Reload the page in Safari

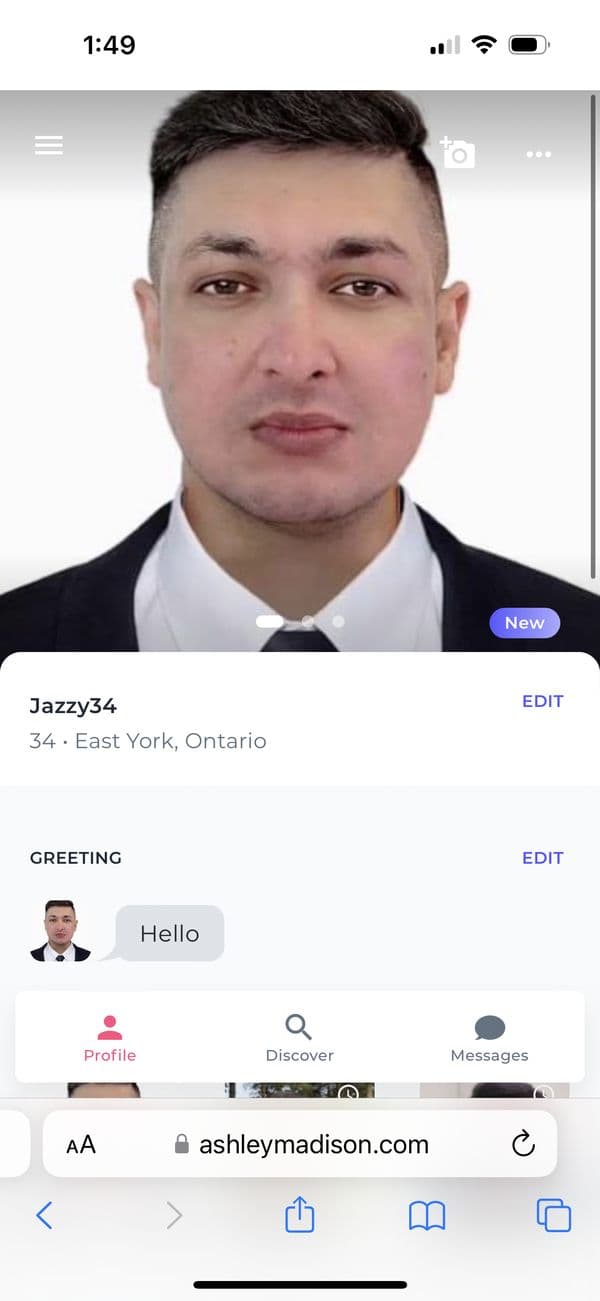523,1145
